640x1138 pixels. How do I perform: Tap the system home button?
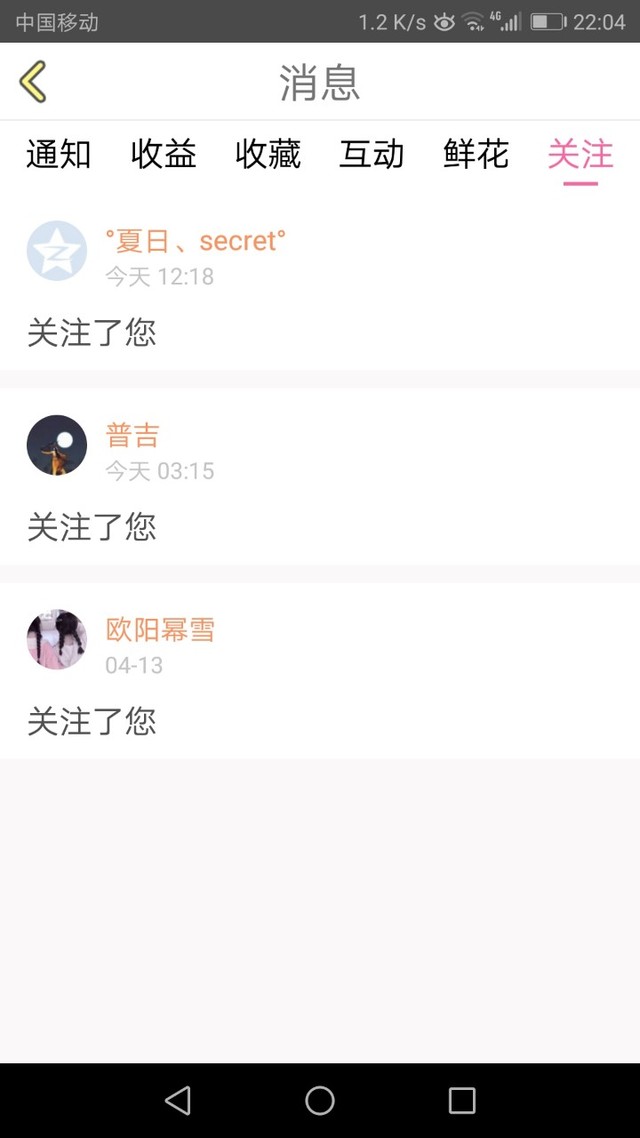[320, 1101]
